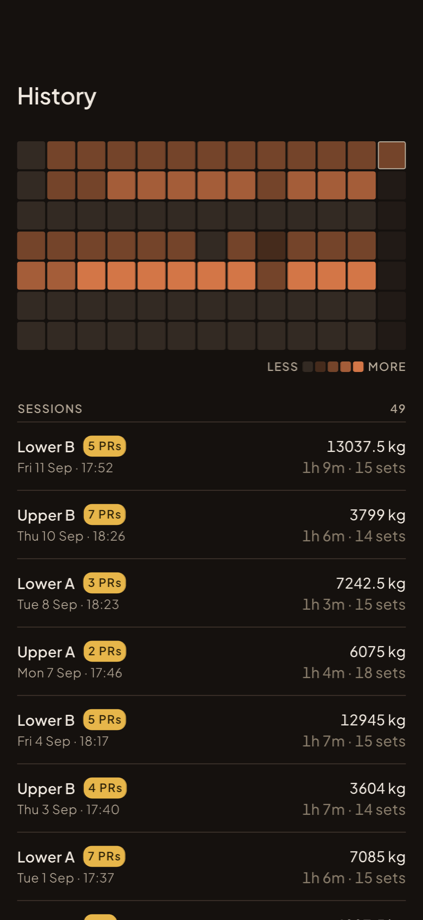The height and width of the screenshot is (920, 423).
Task: Select the outlined heatmap cell for today
Action: pos(391,155)
